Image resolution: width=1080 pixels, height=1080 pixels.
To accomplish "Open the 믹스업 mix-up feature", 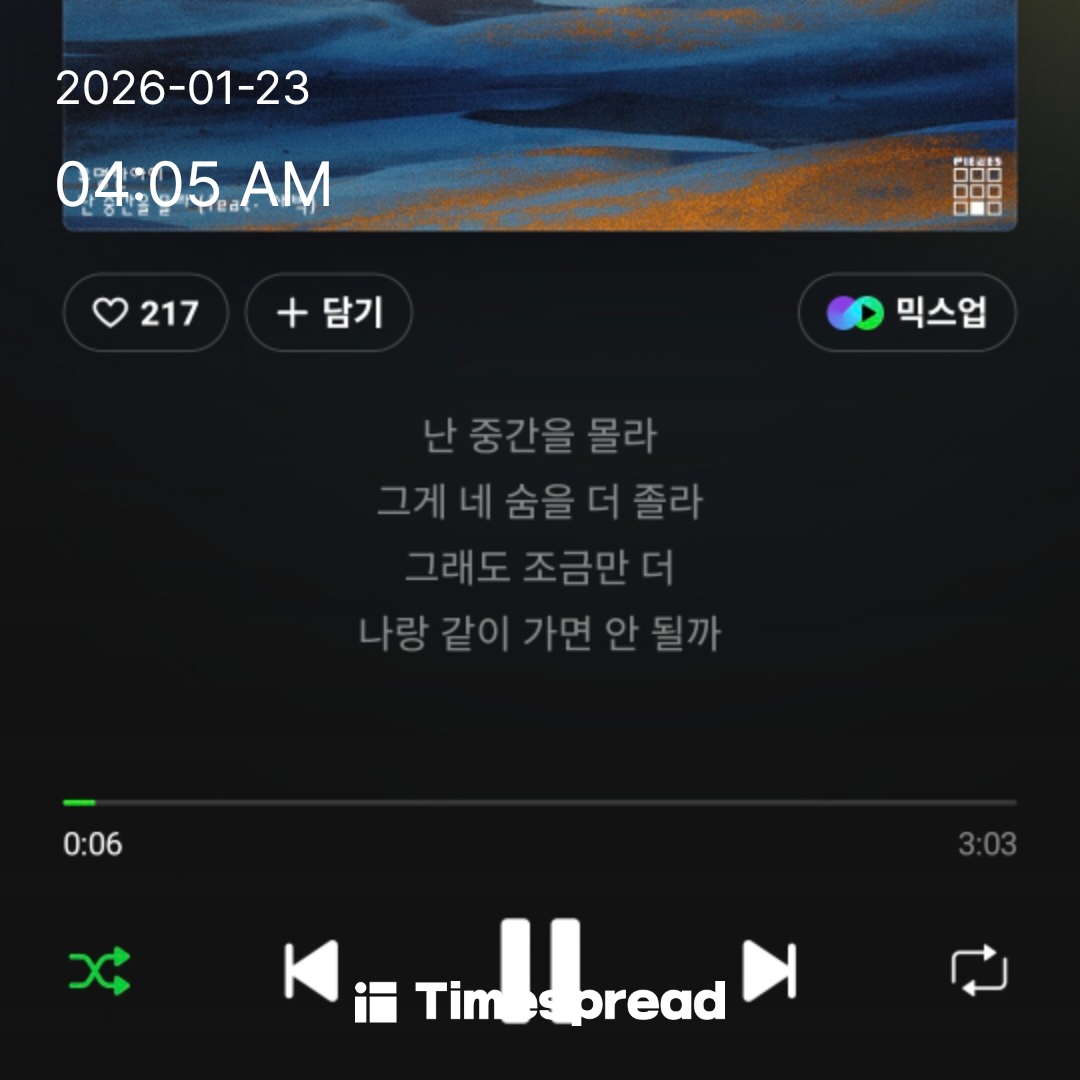I will [x=907, y=313].
